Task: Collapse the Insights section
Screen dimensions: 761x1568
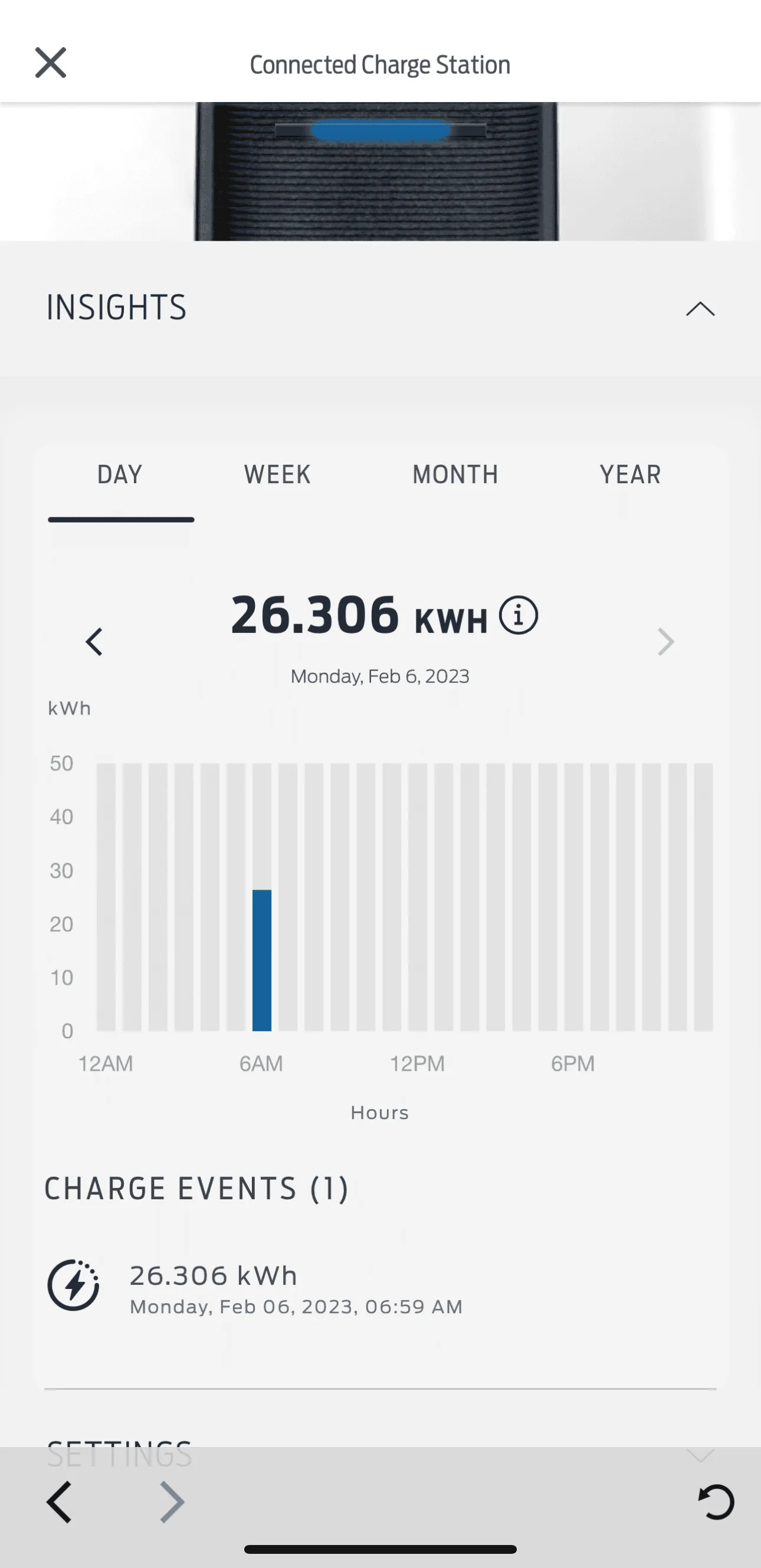Action: coord(700,309)
